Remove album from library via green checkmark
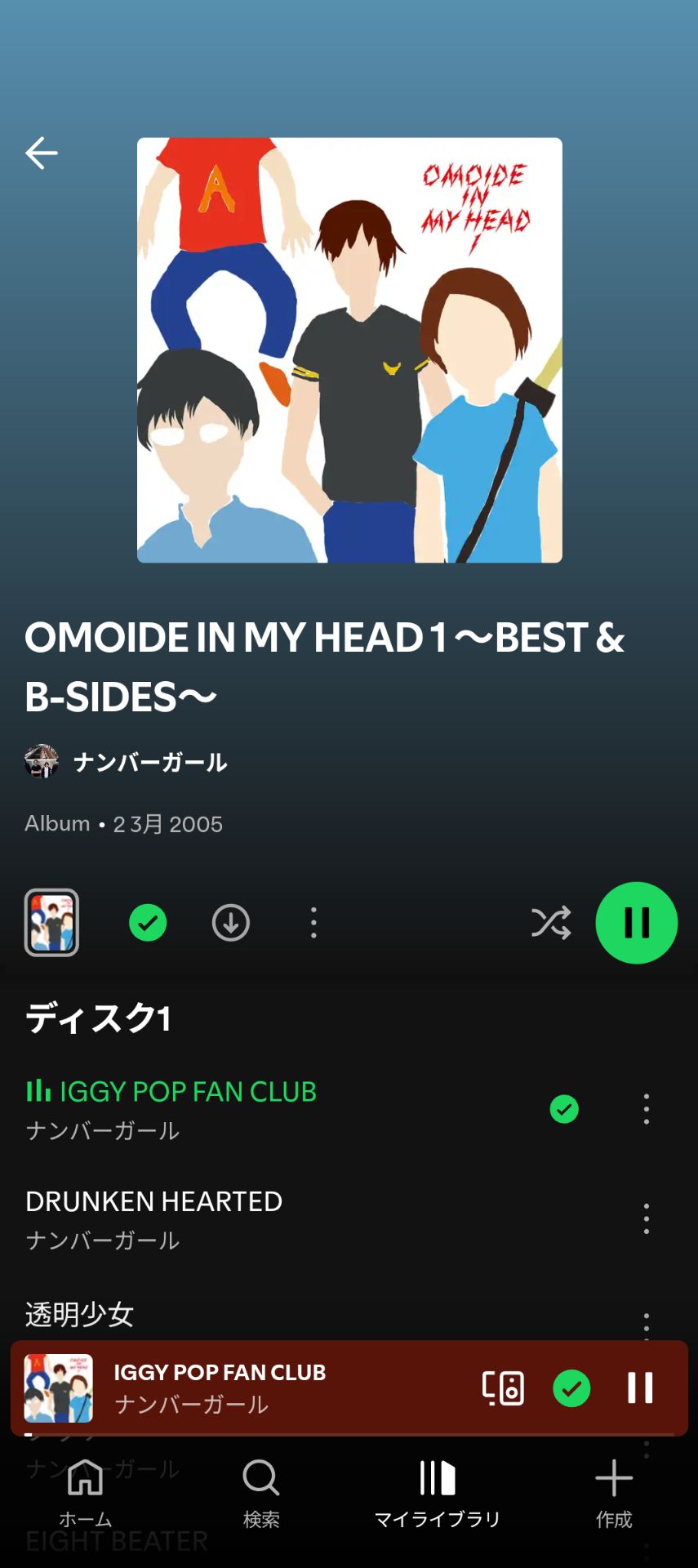Image resolution: width=698 pixels, height=1568 pixels. 148,923
